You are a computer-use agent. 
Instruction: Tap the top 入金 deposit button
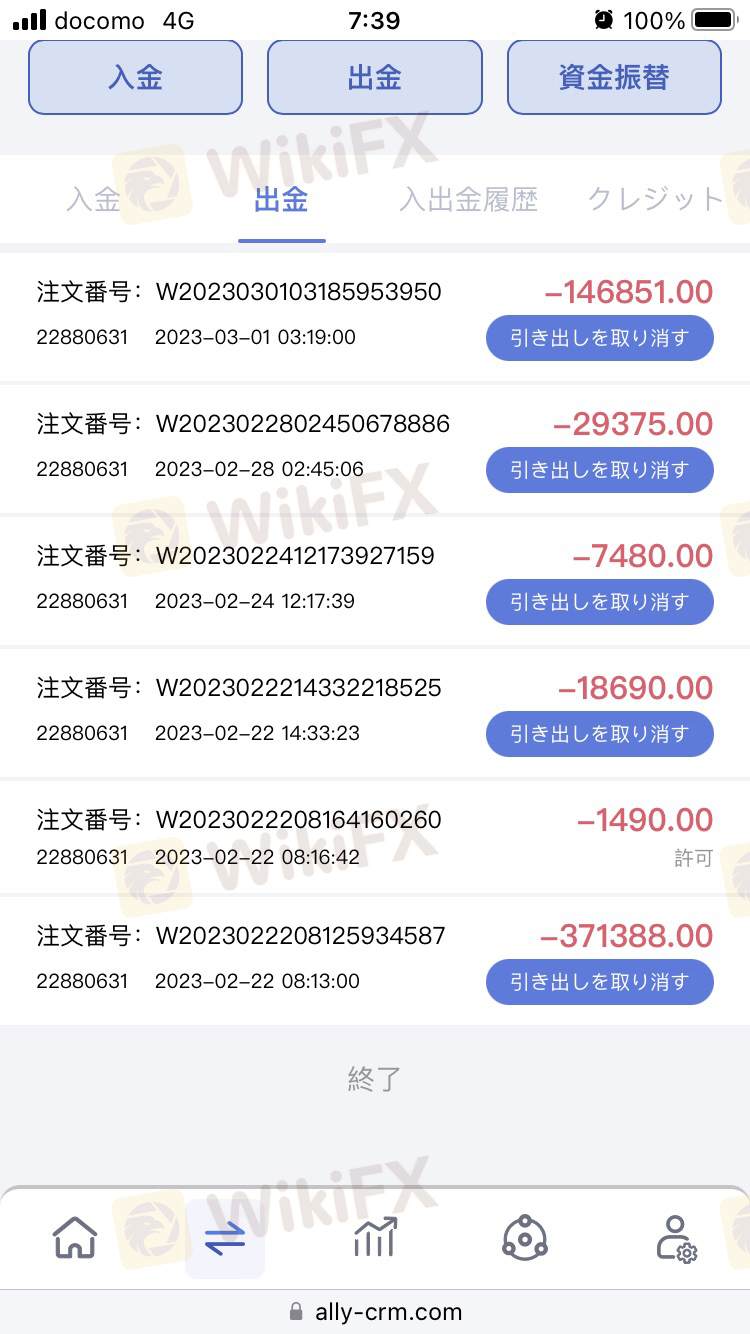click(x=135, y=77)
